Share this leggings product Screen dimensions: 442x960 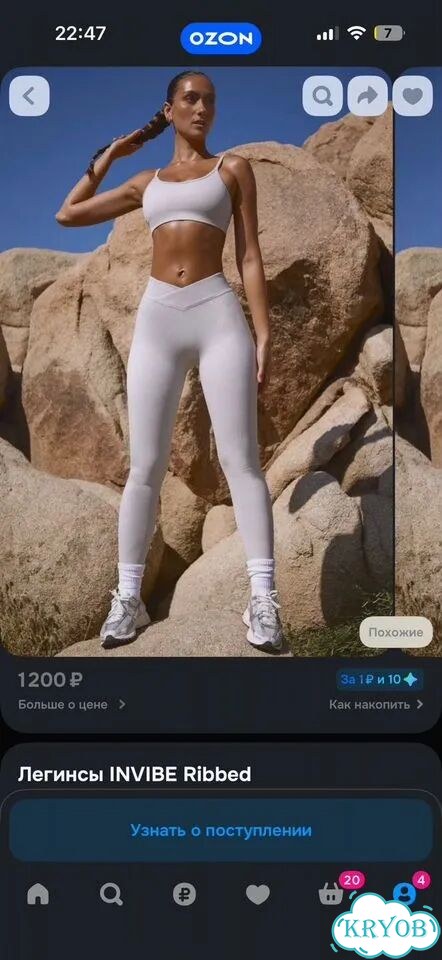tap(368, 96)
